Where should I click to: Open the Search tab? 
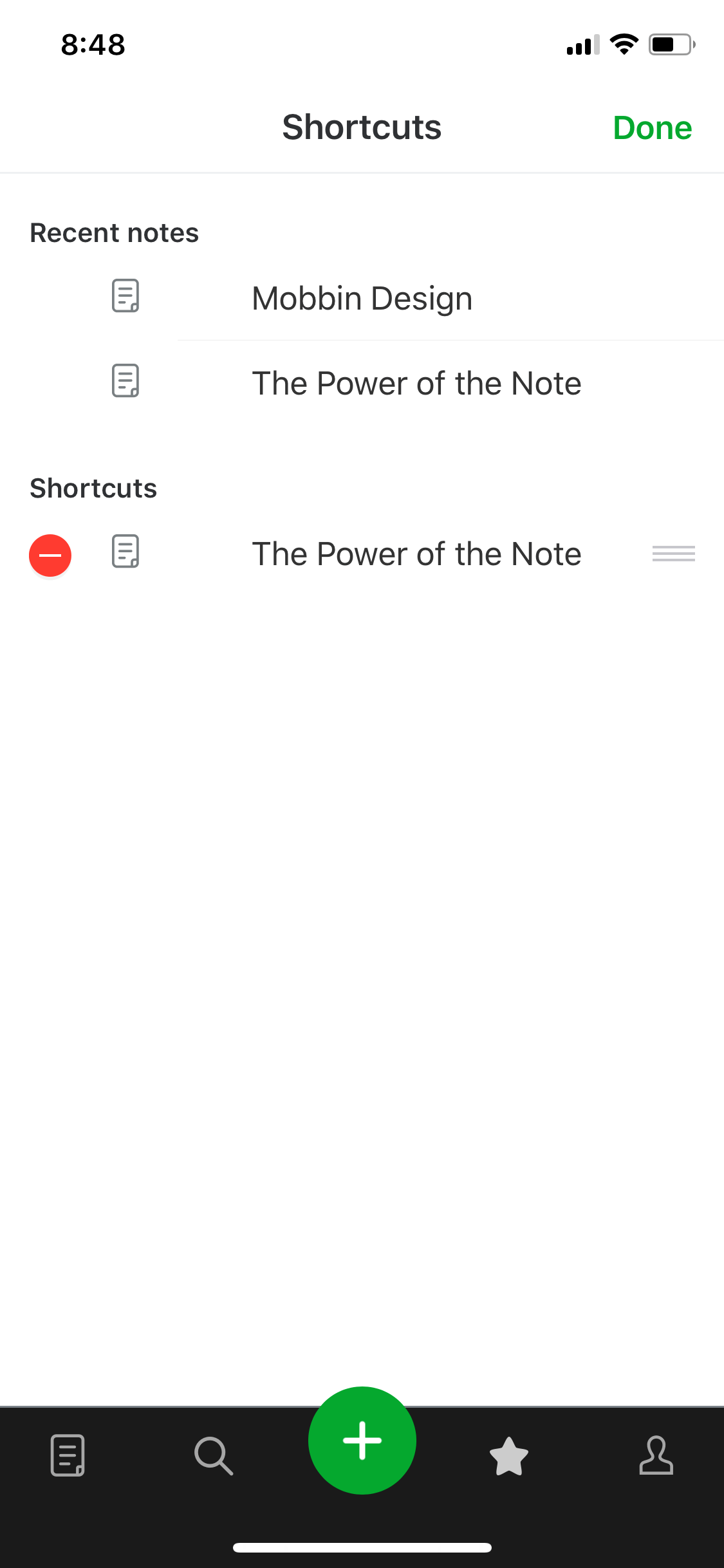tap(214, 1455)
